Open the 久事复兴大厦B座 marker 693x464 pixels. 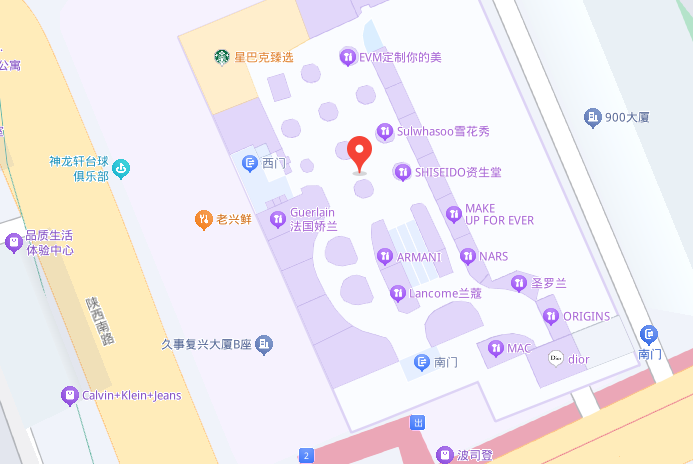tap(264, 345)
